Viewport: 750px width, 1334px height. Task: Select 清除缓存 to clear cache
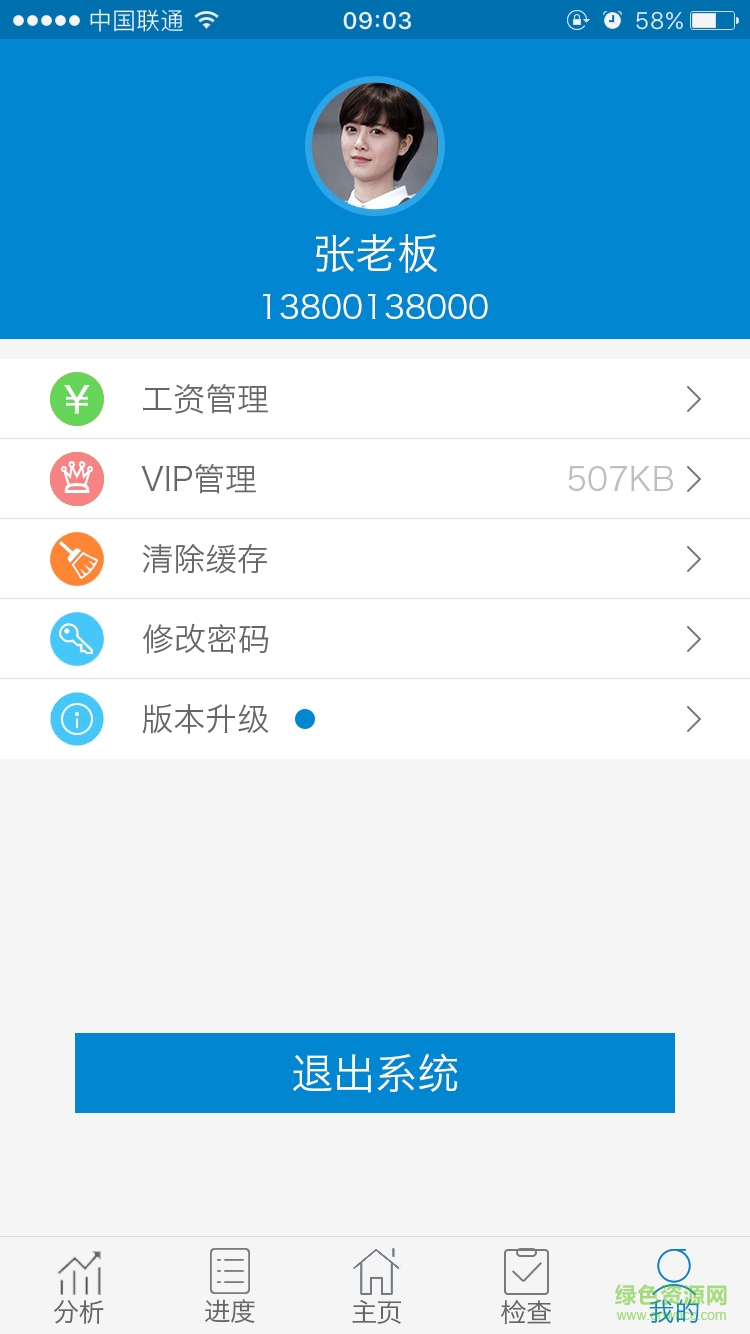click(x=375, y=559)
